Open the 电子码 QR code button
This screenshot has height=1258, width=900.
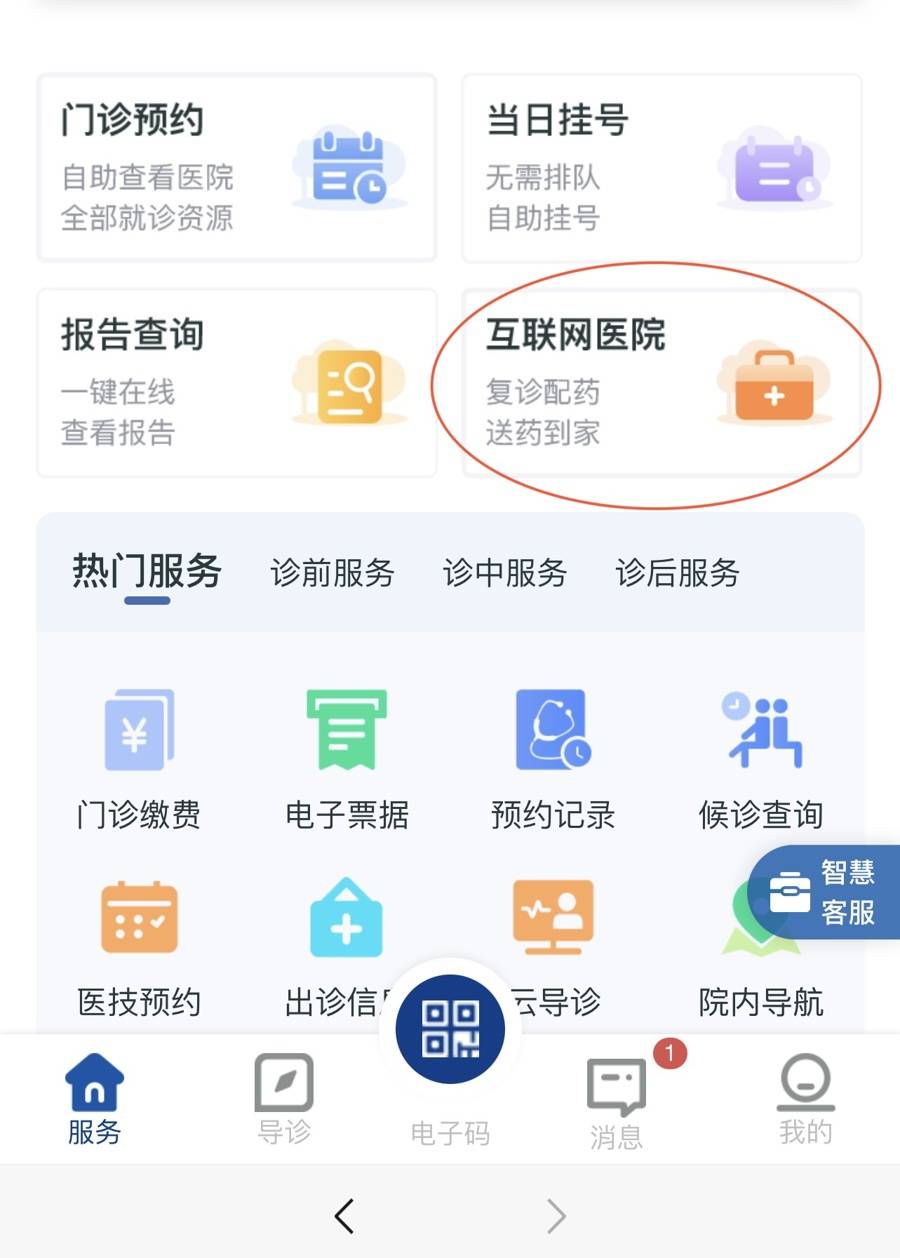[x=450, y=1030]
